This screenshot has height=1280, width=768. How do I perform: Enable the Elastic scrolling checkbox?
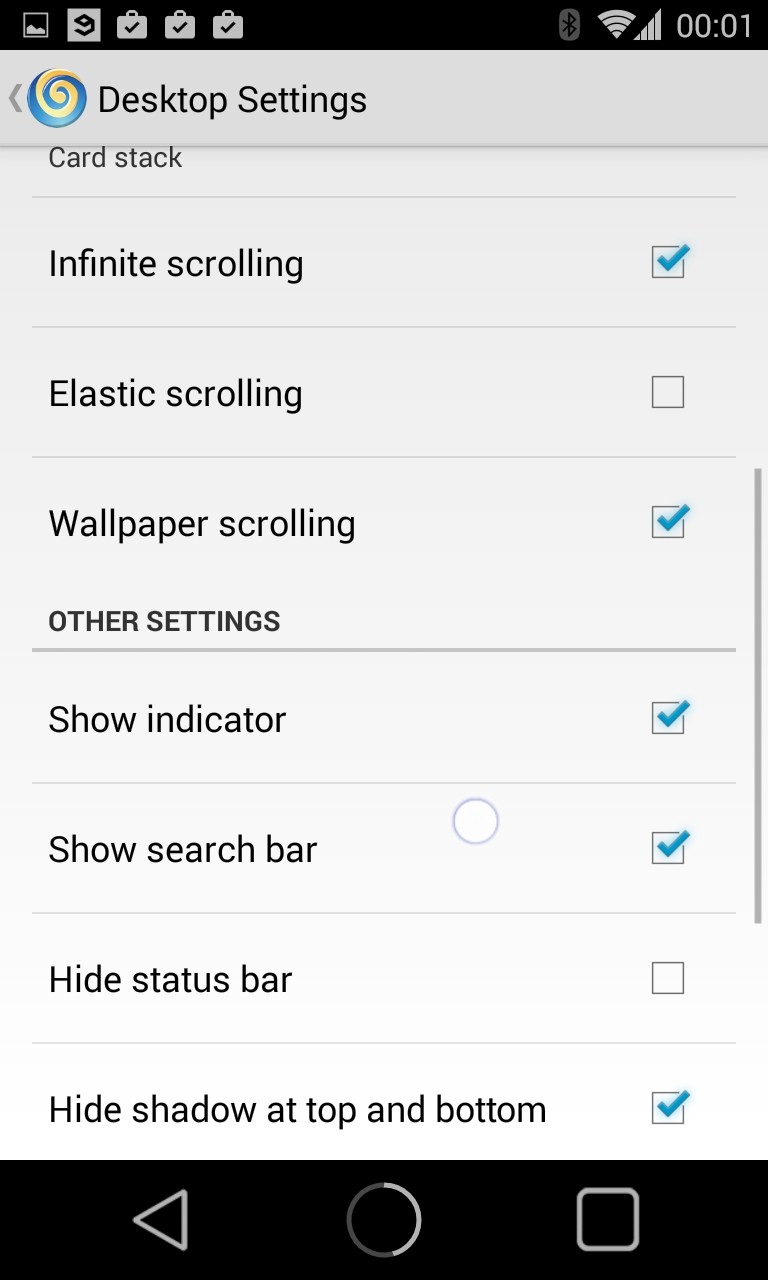(668, 392)
